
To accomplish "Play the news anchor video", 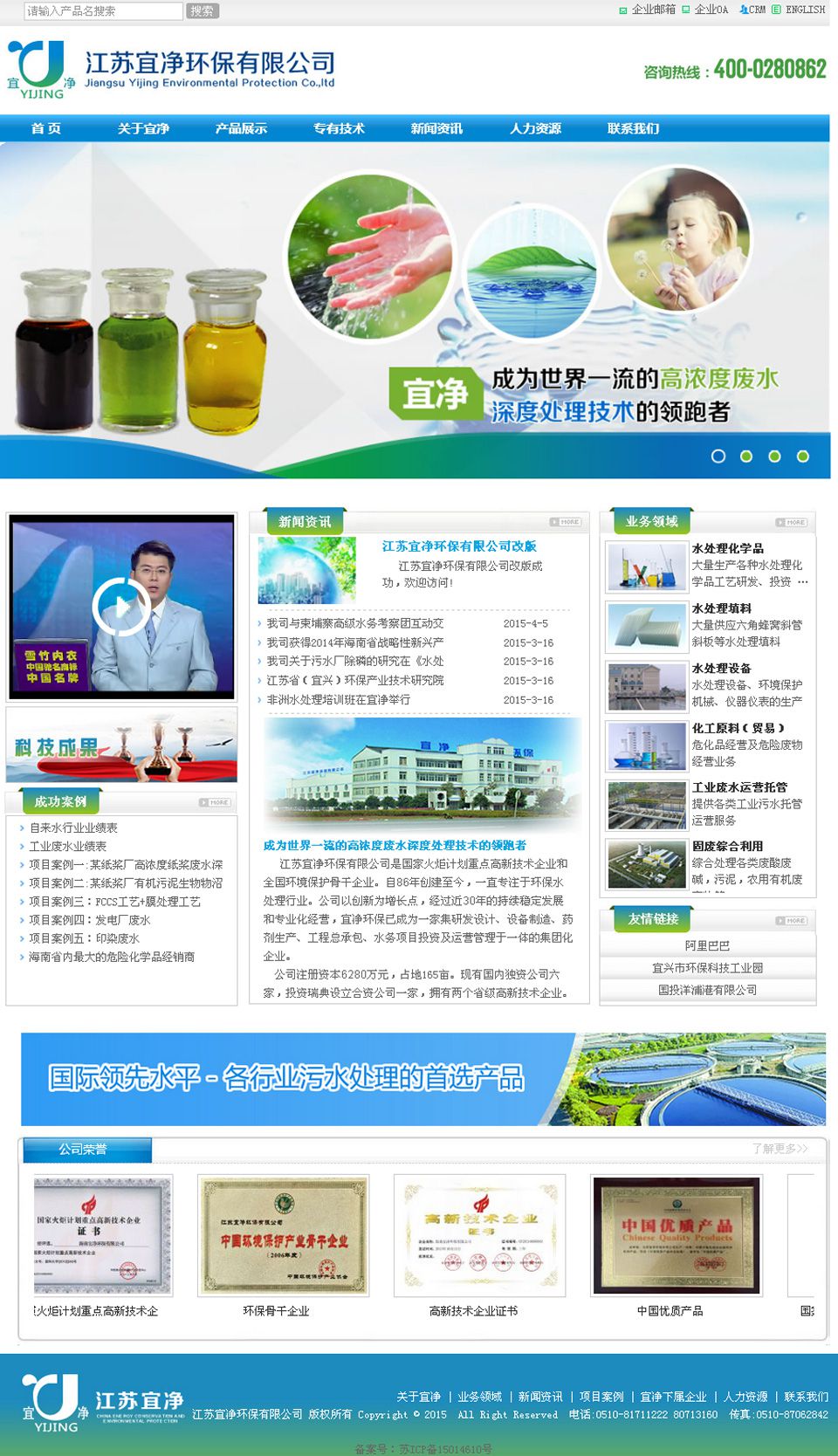I will (x=121, y=606).
